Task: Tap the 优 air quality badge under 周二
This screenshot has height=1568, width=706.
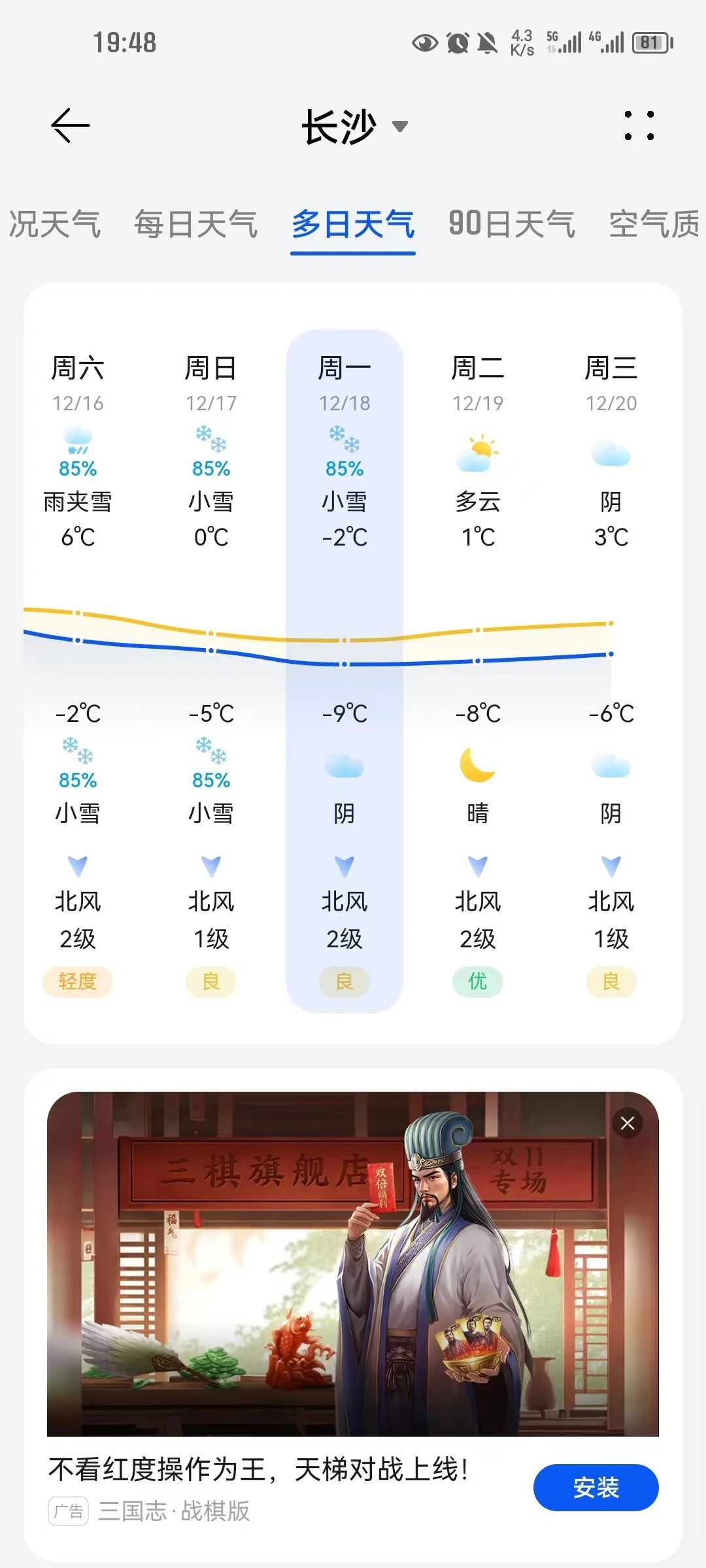Action: click(x=477, y=982)
